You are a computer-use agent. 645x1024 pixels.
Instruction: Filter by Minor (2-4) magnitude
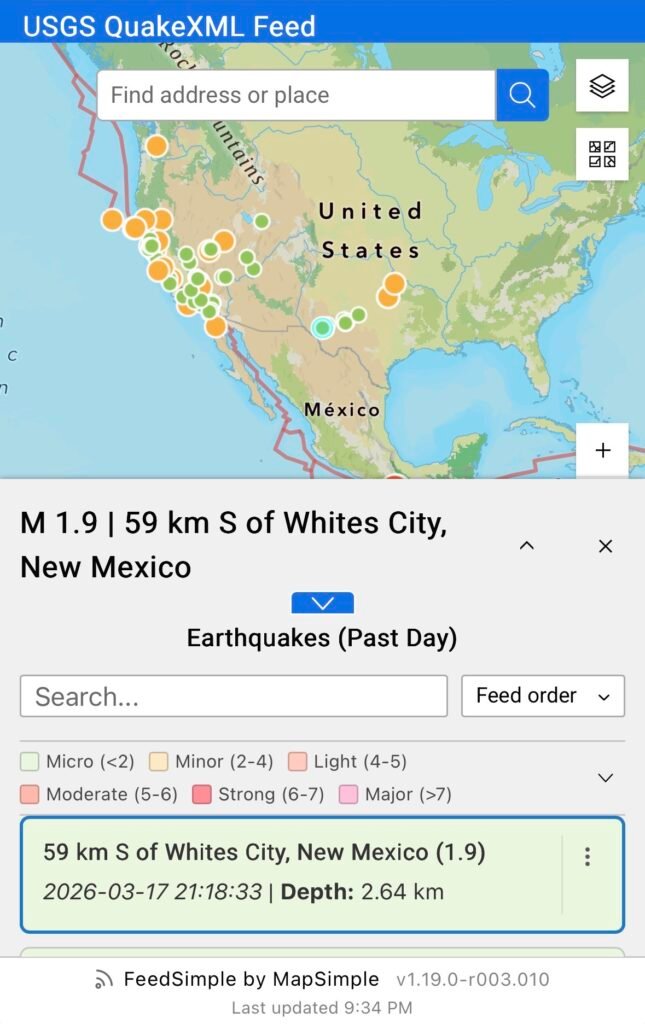click(210, 762)
